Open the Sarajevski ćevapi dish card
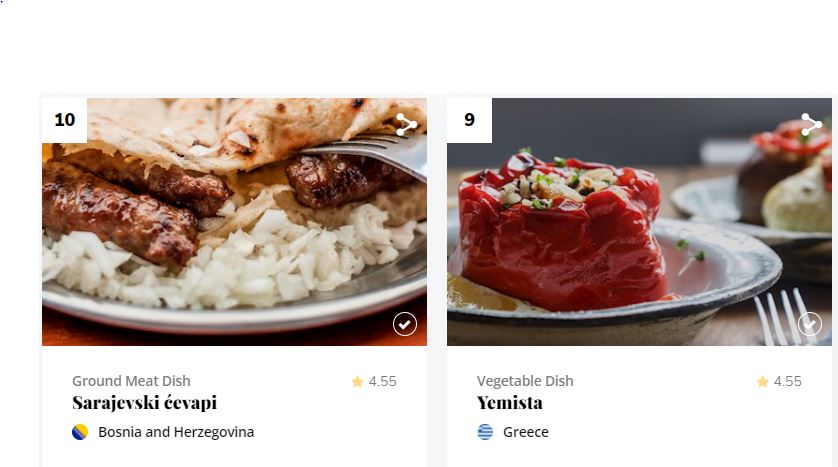Image resolution: width=838 pixels, height=467 pixels. [x=144, y=403]
